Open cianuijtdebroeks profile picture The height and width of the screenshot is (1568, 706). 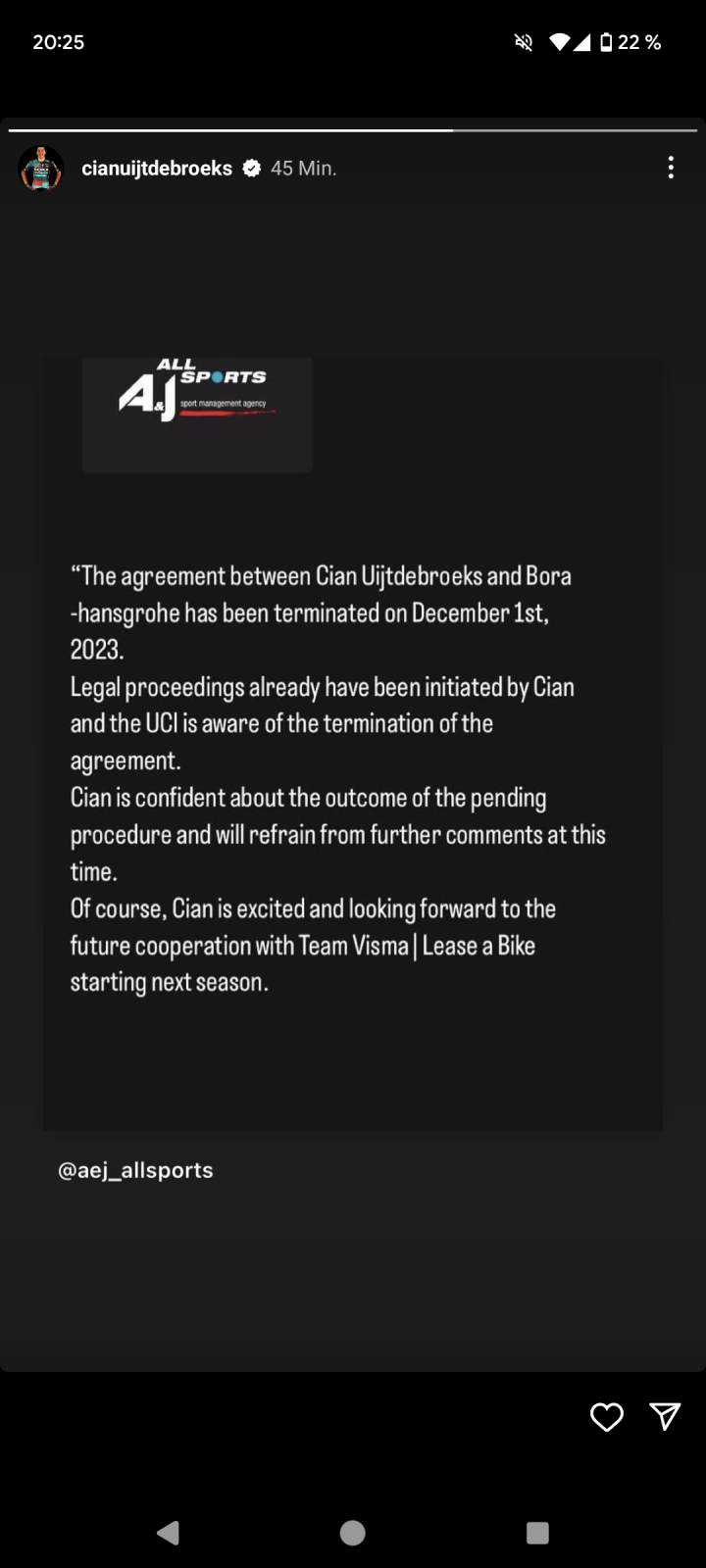41,169
